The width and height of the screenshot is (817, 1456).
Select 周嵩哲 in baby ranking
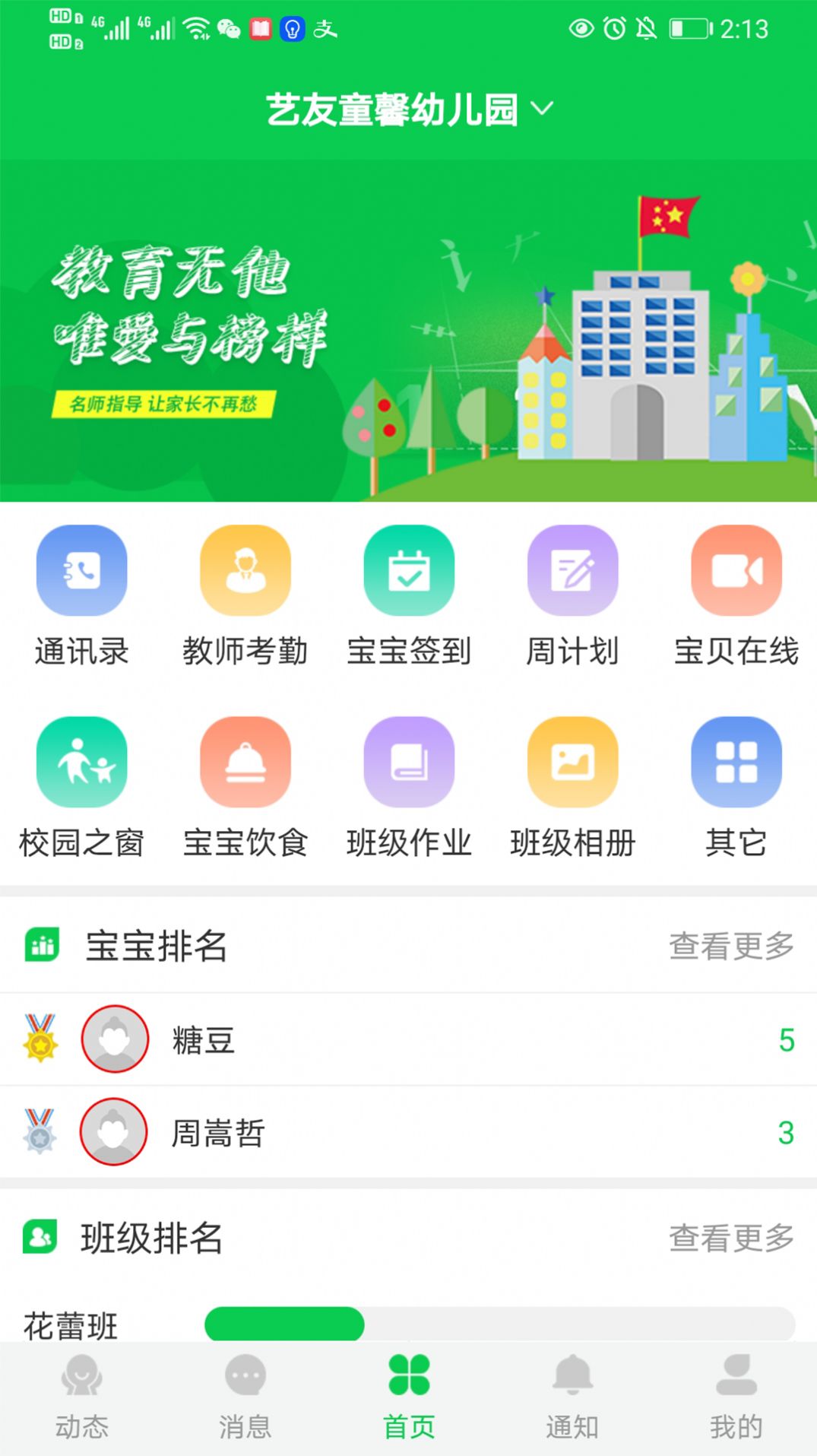pyautogui.click(x=217, y=1133)
